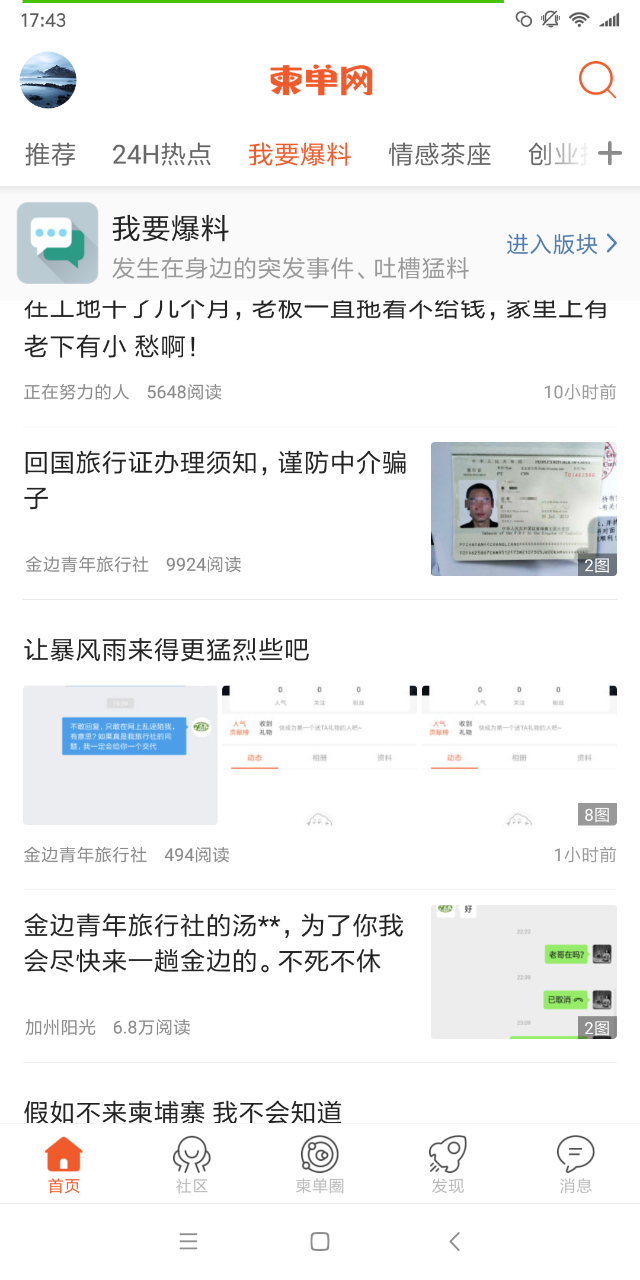Image resolution: width=640 pixels, height=1280 pixels.
Task: Select the 情感茶座 tab
Action: tap(440, 154)
